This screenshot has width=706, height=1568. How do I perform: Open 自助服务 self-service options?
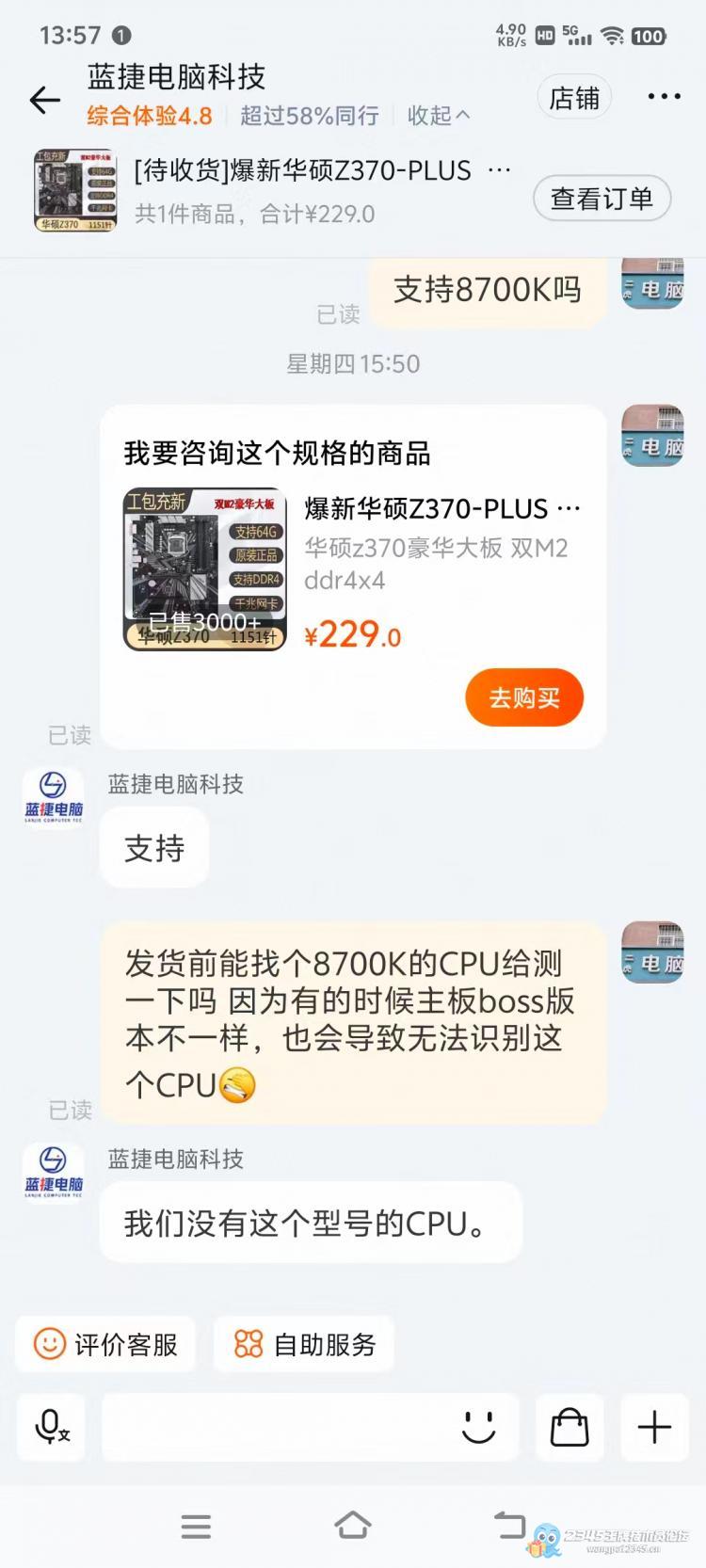(305, 1344)
